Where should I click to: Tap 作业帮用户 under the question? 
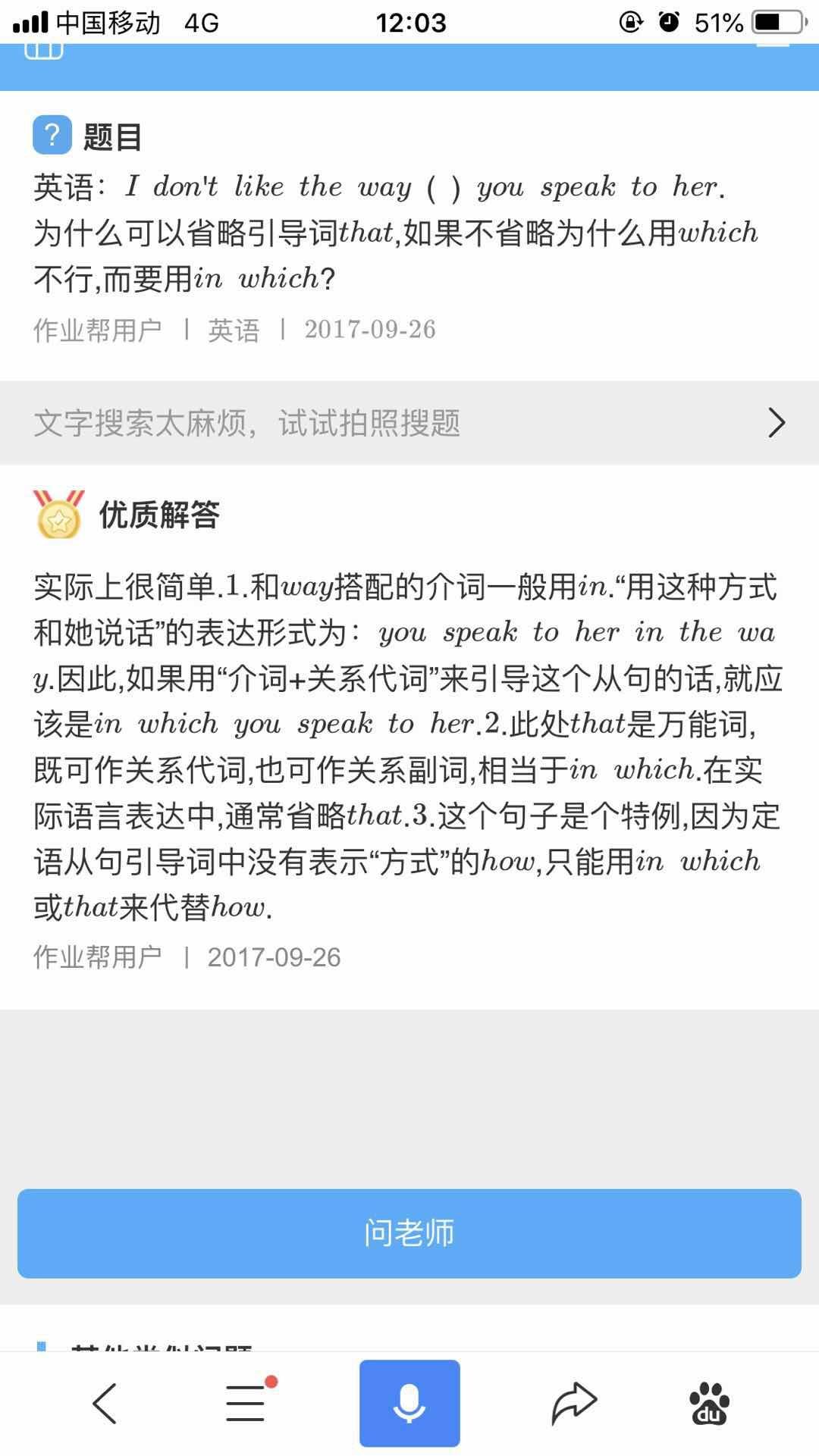pyautogui.click(x=97, y=330)
